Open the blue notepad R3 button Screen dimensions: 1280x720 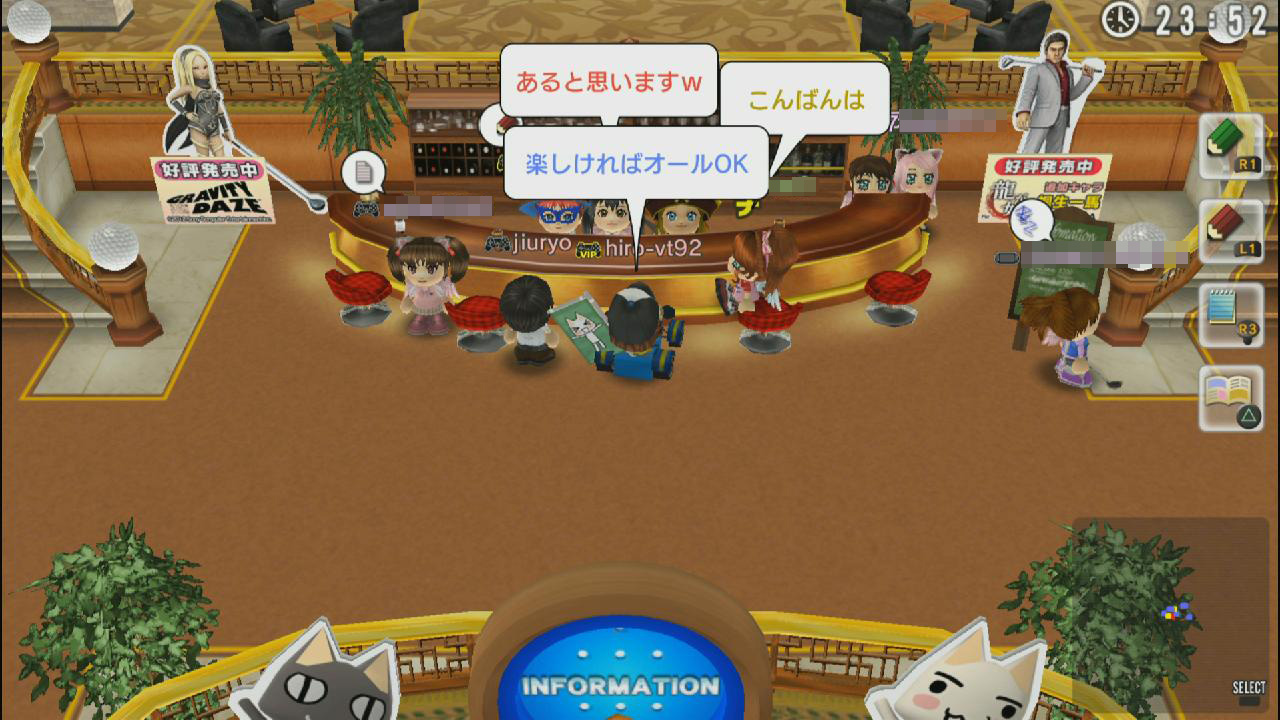point(1230,315)
